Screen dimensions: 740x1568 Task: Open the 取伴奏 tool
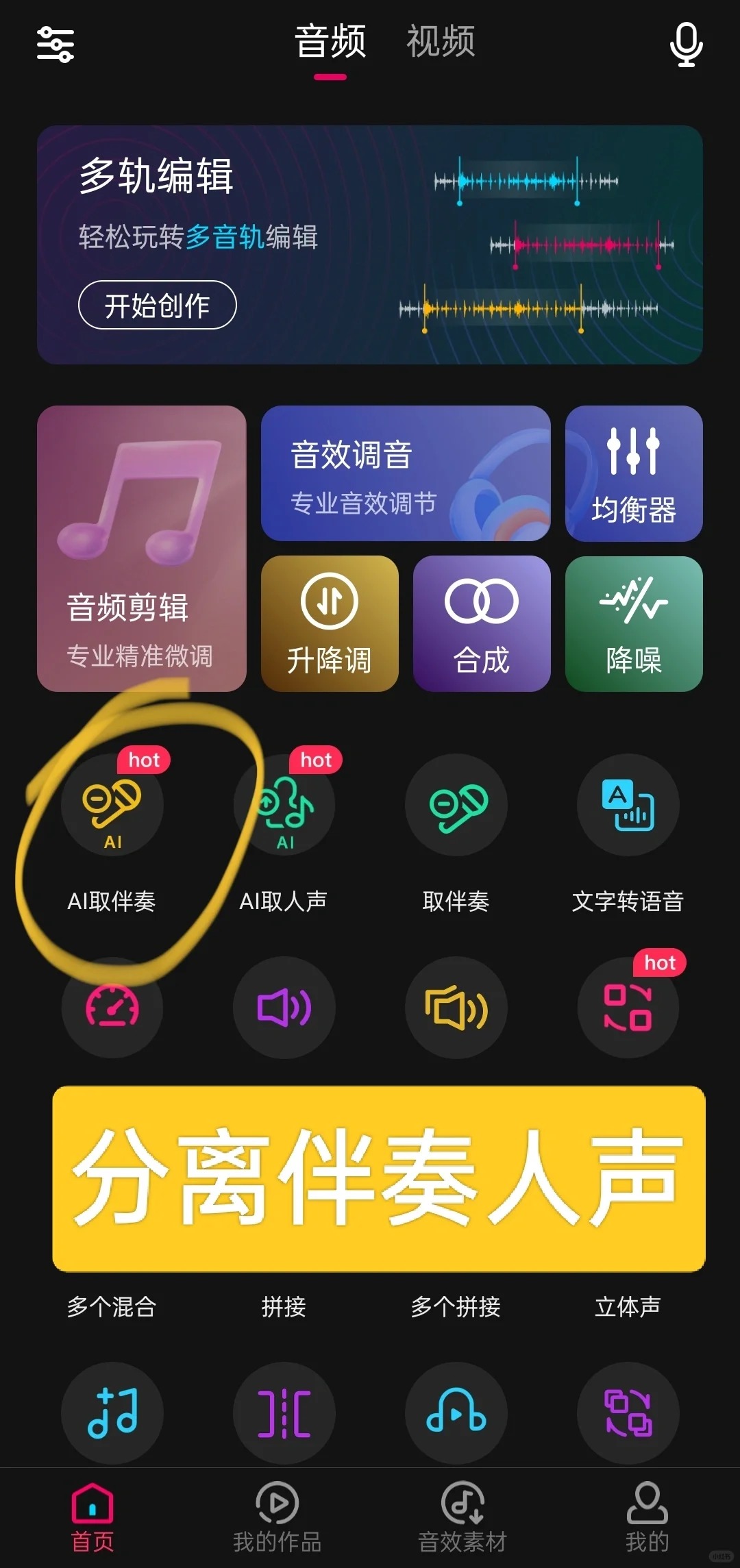456,805
